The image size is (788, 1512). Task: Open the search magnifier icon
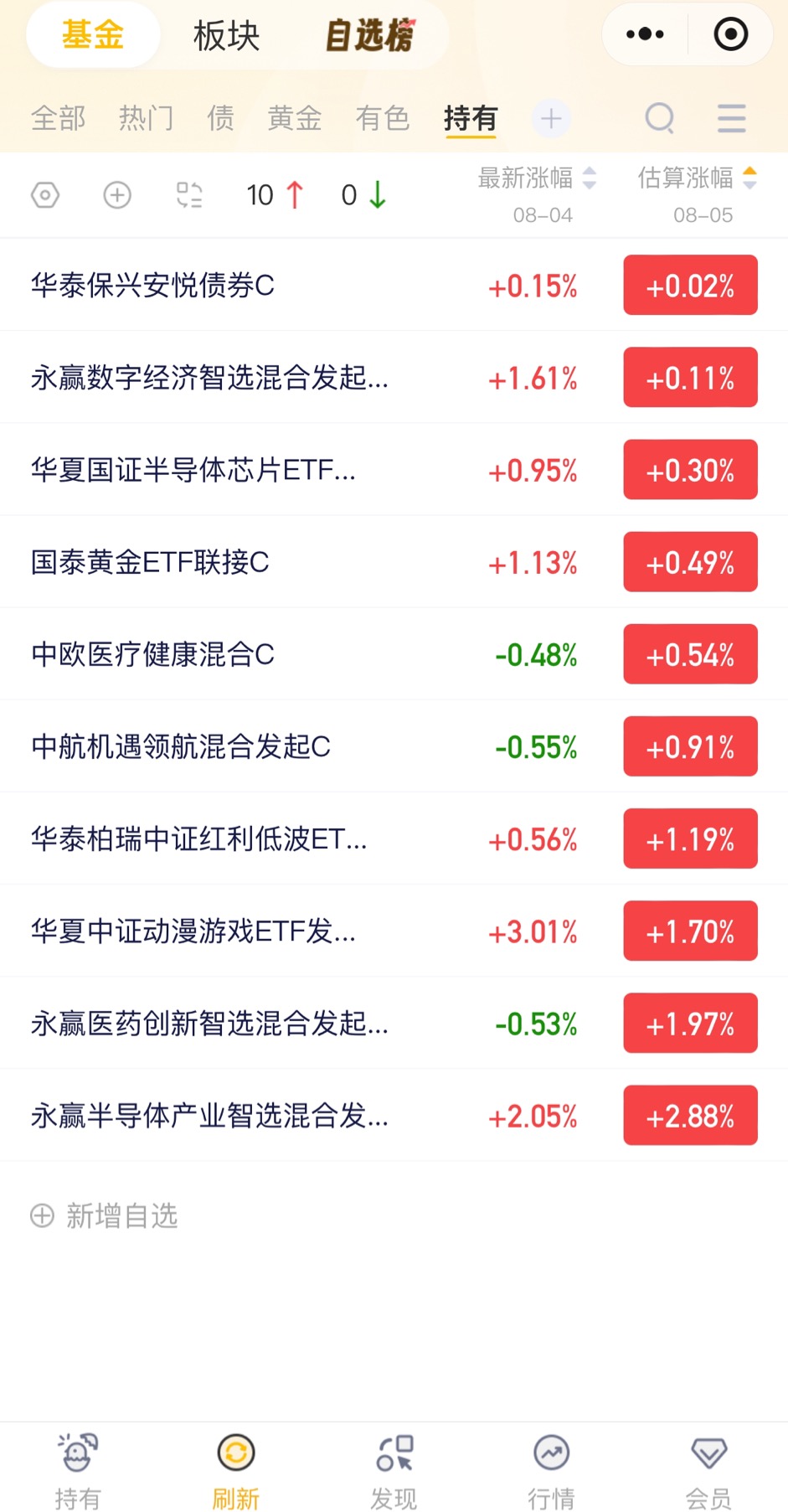tap(660, 118)
